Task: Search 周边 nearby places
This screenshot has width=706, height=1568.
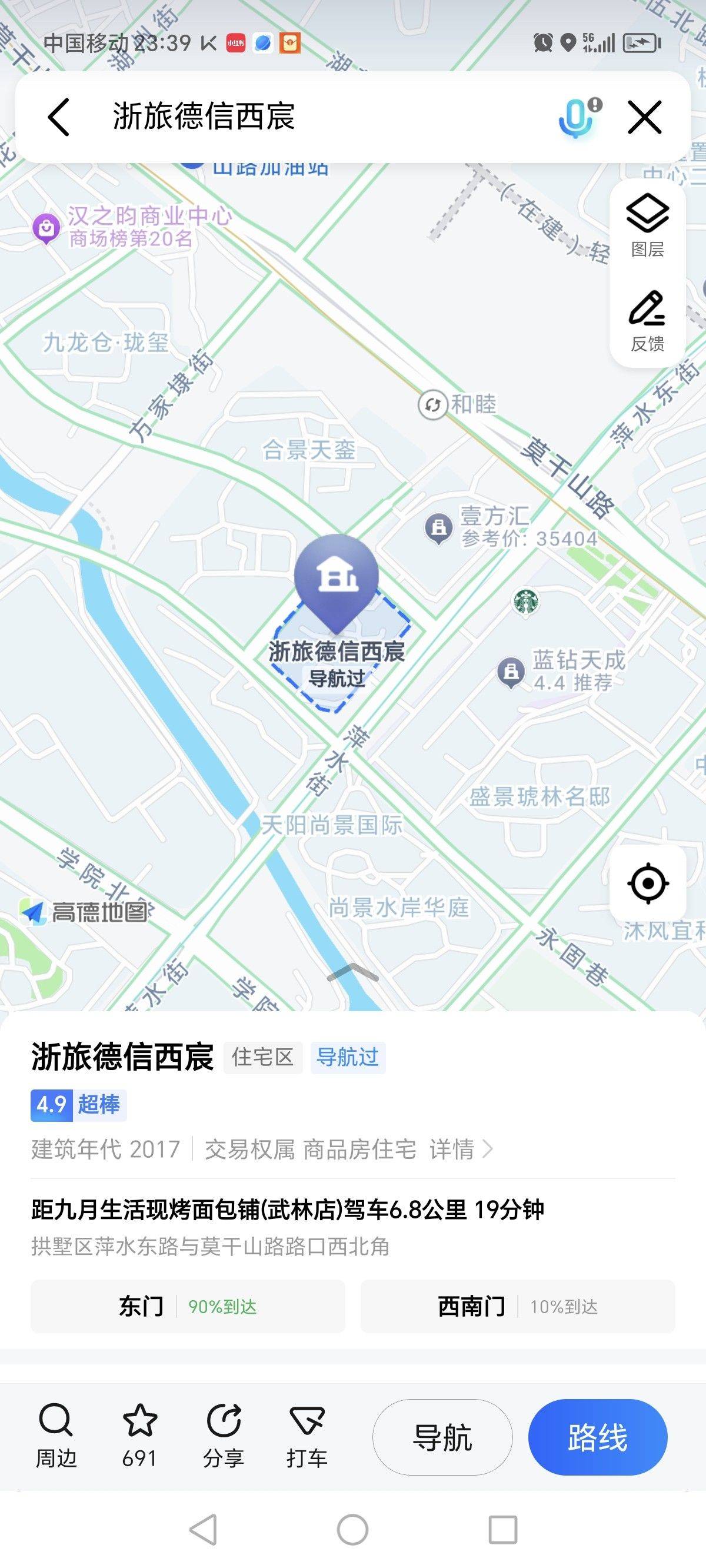Action: [x=56, y=1436]
